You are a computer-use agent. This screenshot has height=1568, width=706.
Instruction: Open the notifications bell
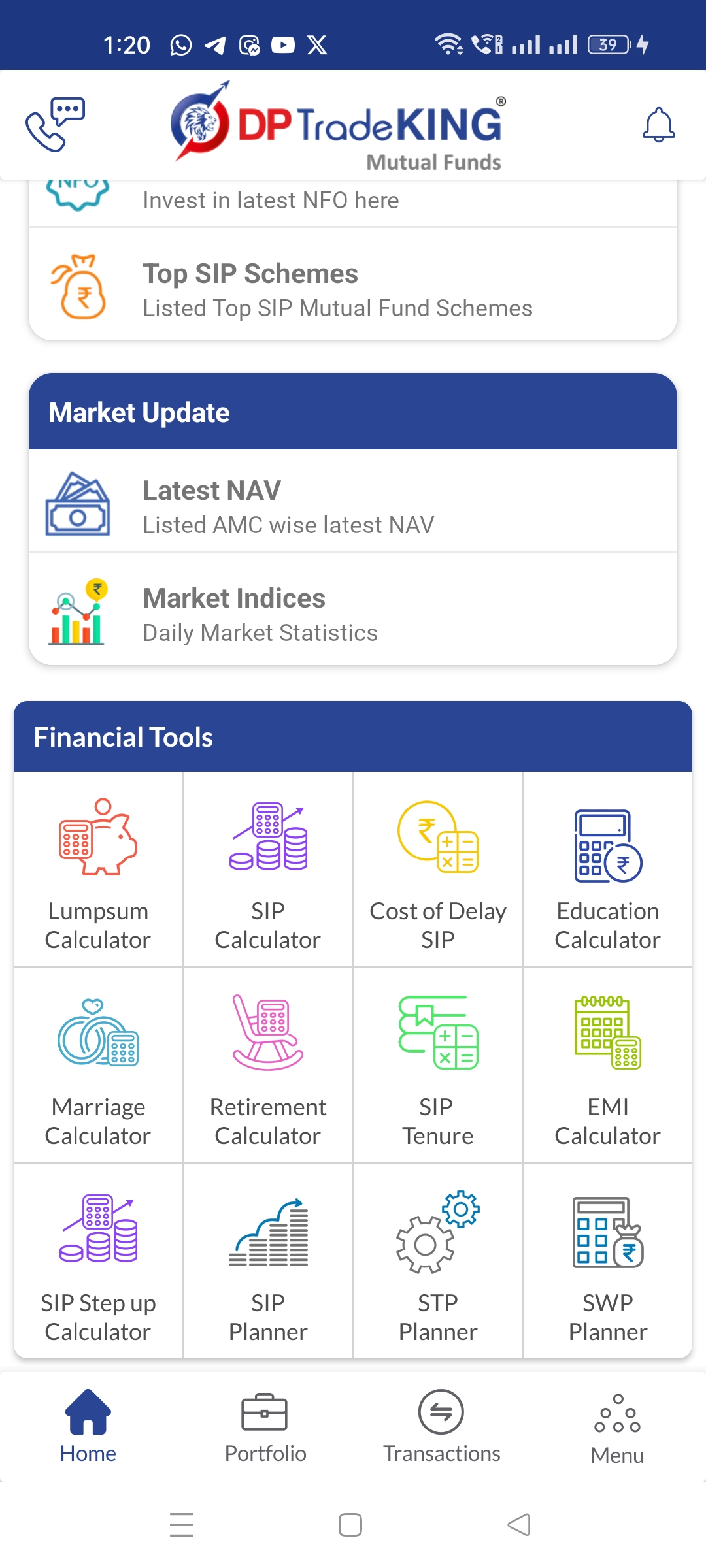658,125
